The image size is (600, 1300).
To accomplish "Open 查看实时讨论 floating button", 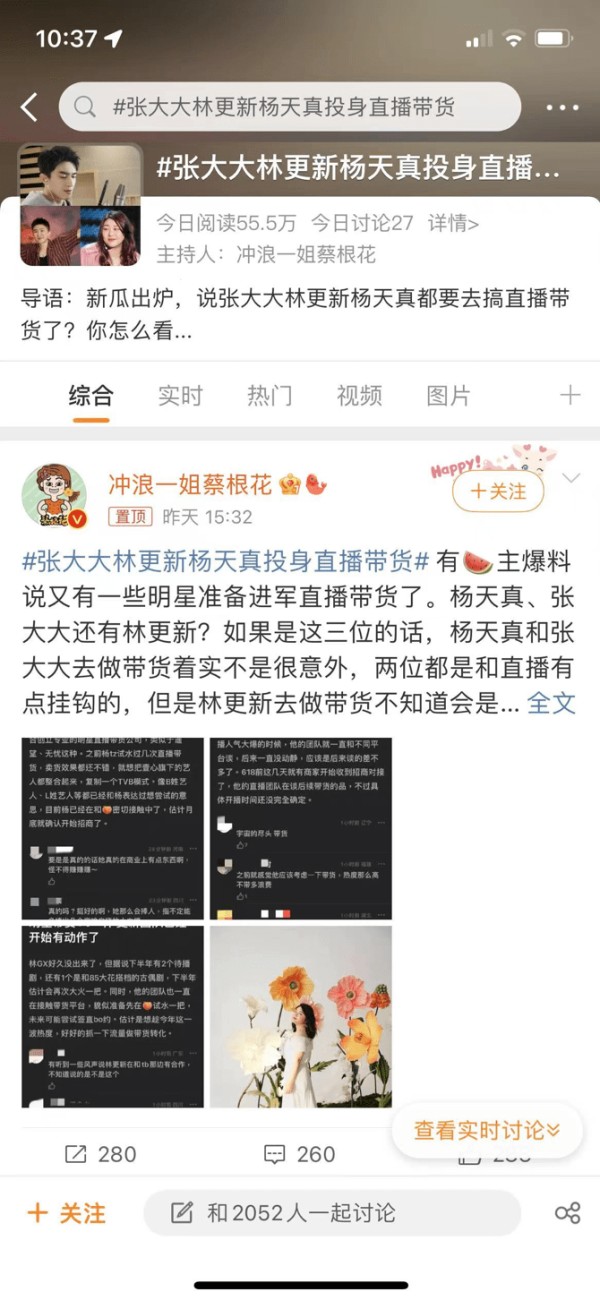I will pyautogui.click(x=487, y=1131).
